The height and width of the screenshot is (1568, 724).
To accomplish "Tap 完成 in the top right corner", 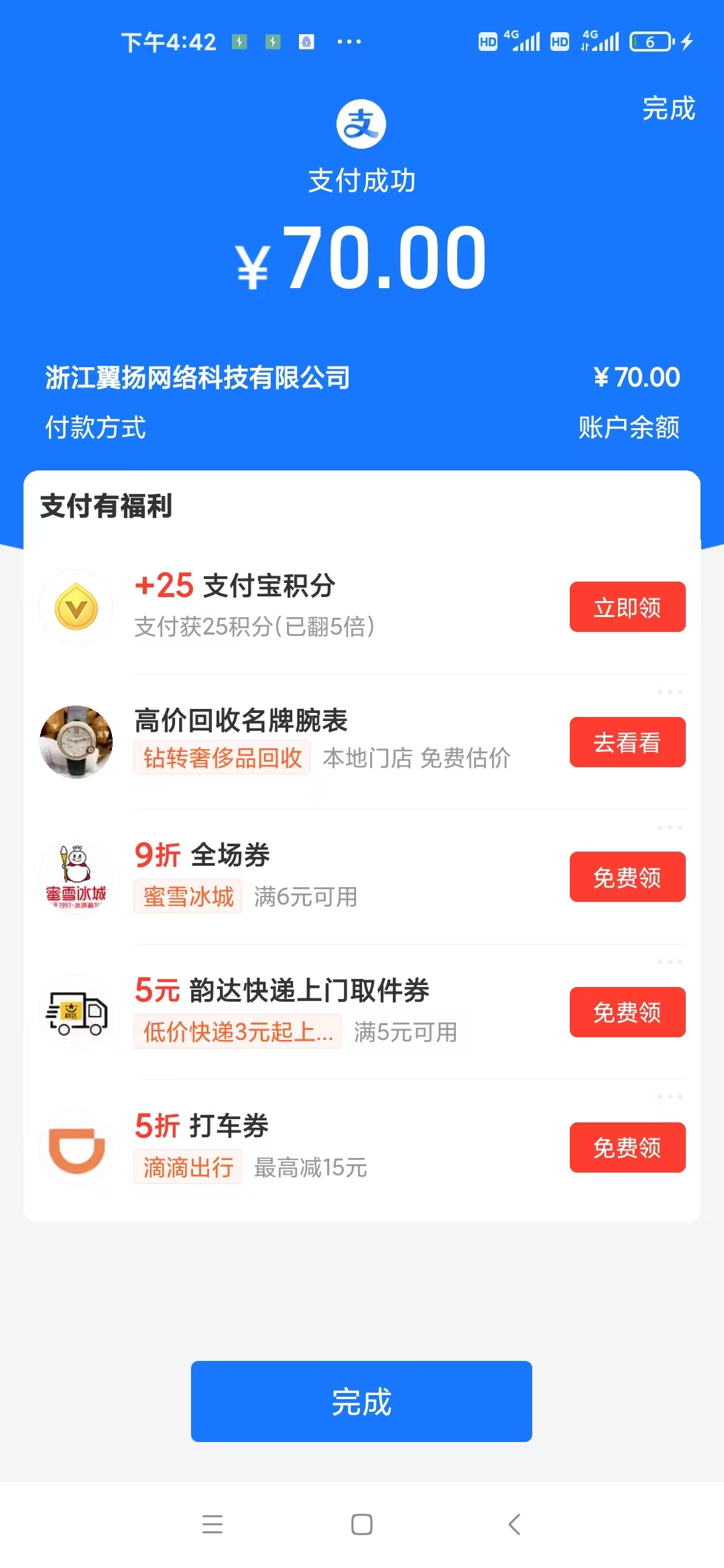I will [668, 109].
